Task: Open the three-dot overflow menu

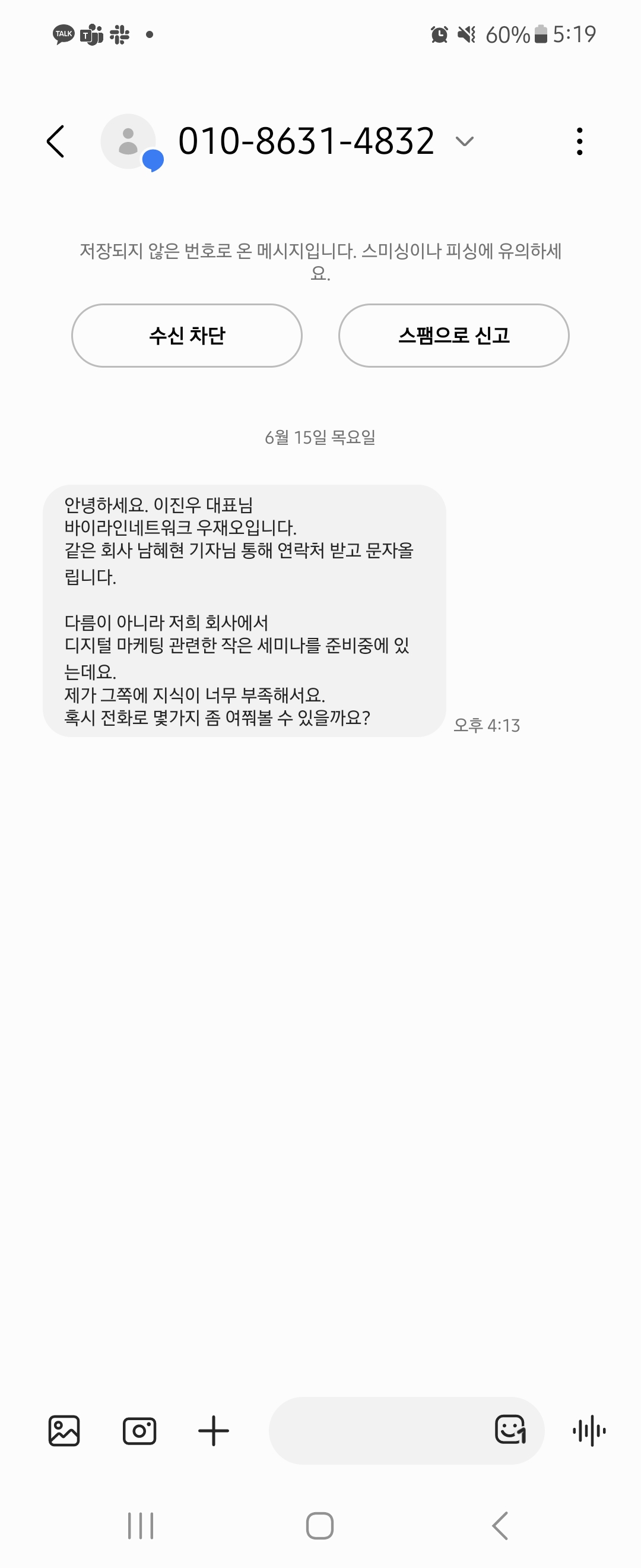Action: click(580, 142)
